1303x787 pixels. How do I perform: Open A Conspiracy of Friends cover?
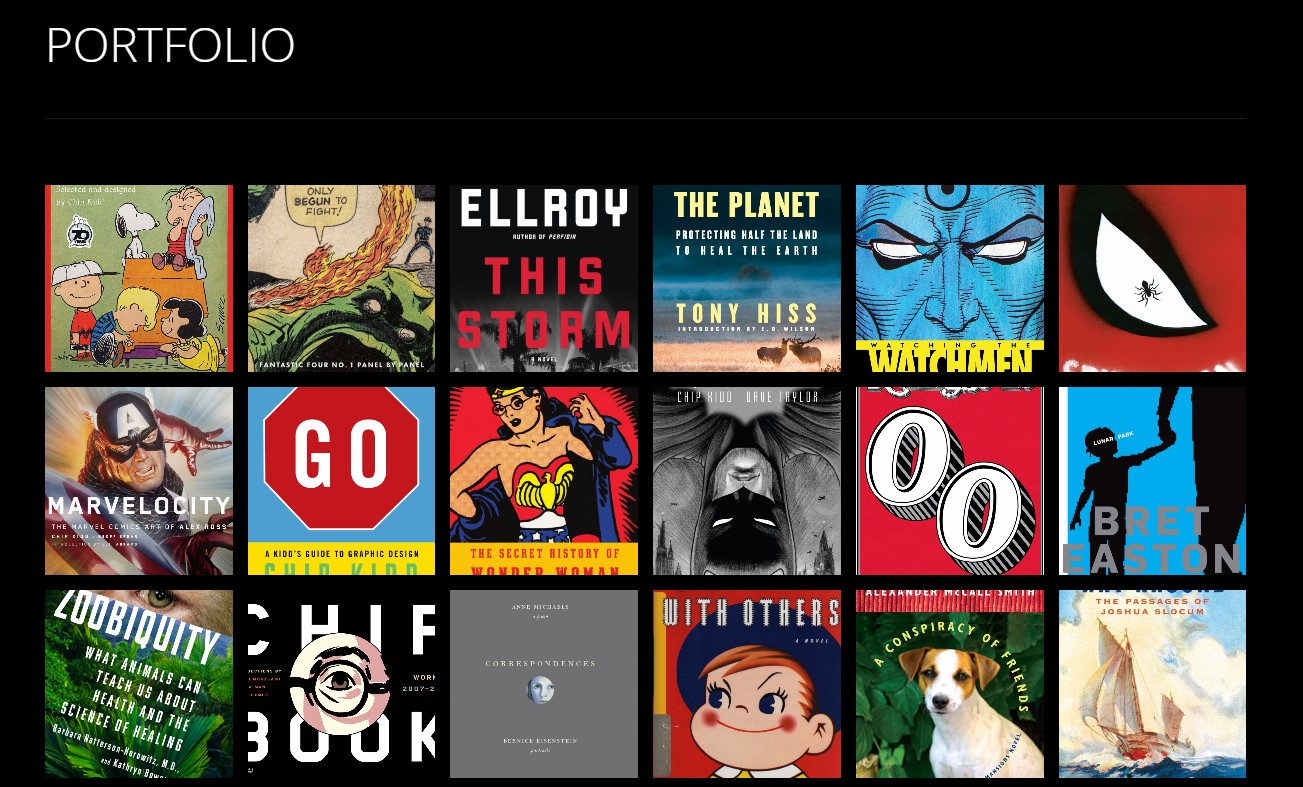[949, 684]
